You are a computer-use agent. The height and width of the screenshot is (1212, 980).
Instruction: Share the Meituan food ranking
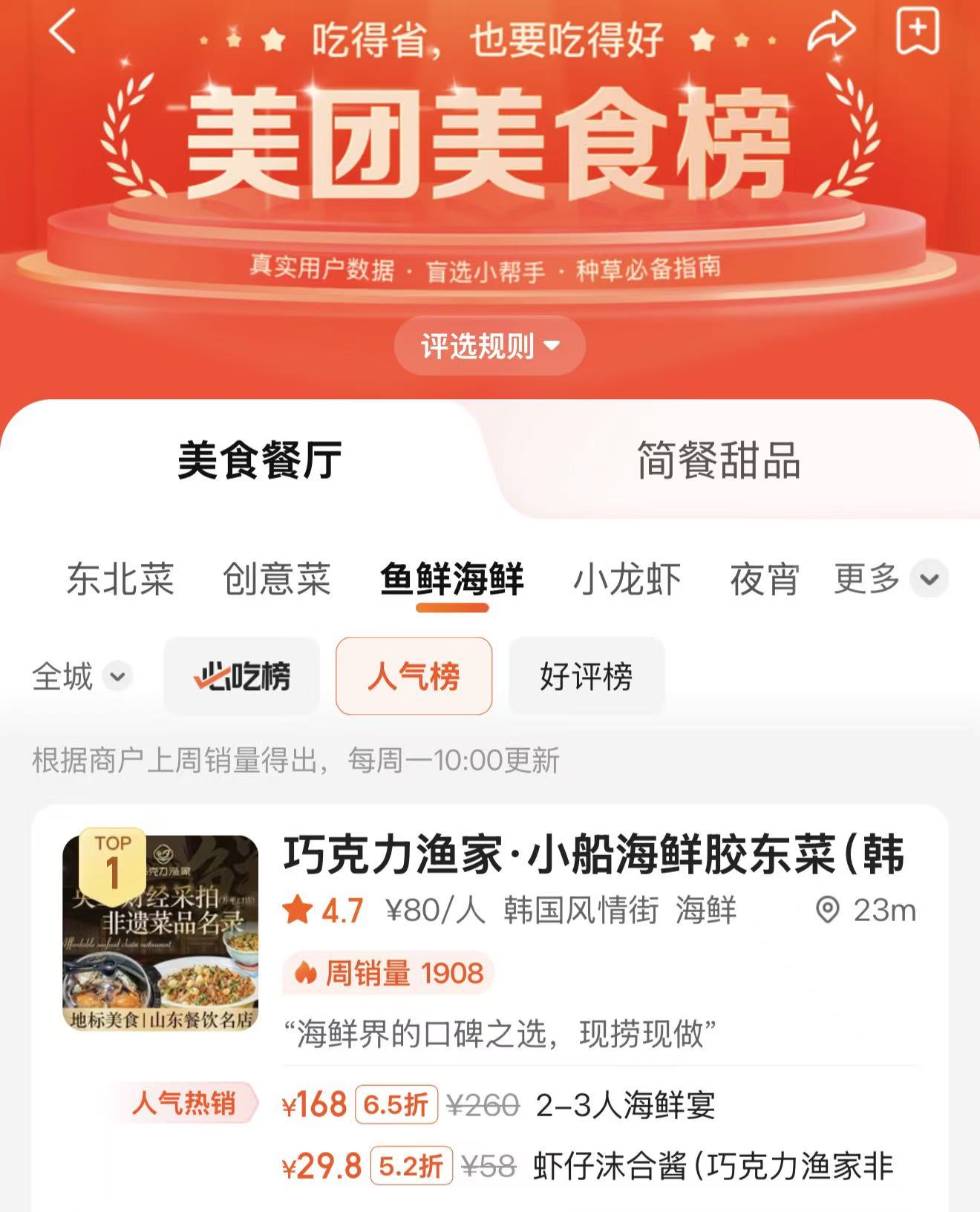pos(832,33)
